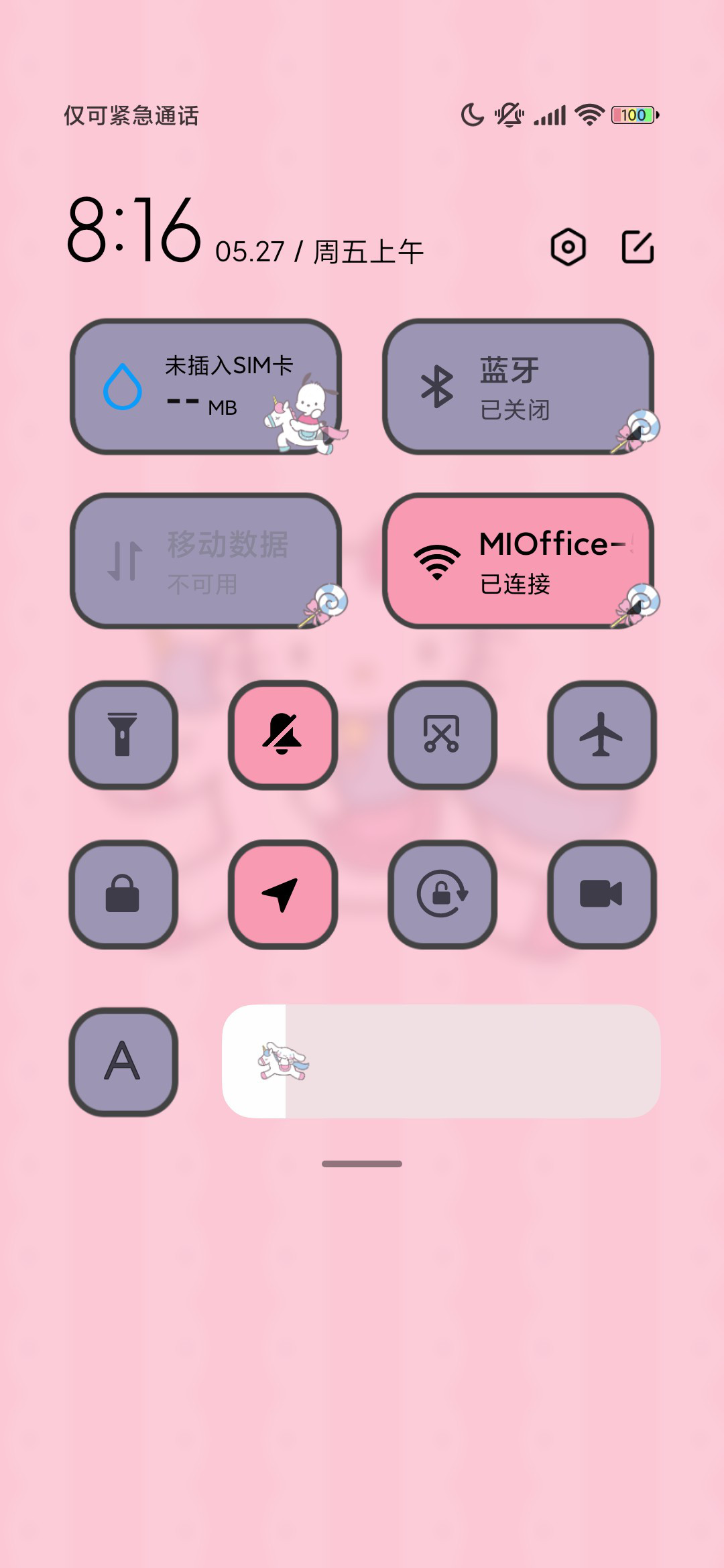Screen dimensions: 724x1568
Task: Enable airplane mode
Action: pos(602,735)
